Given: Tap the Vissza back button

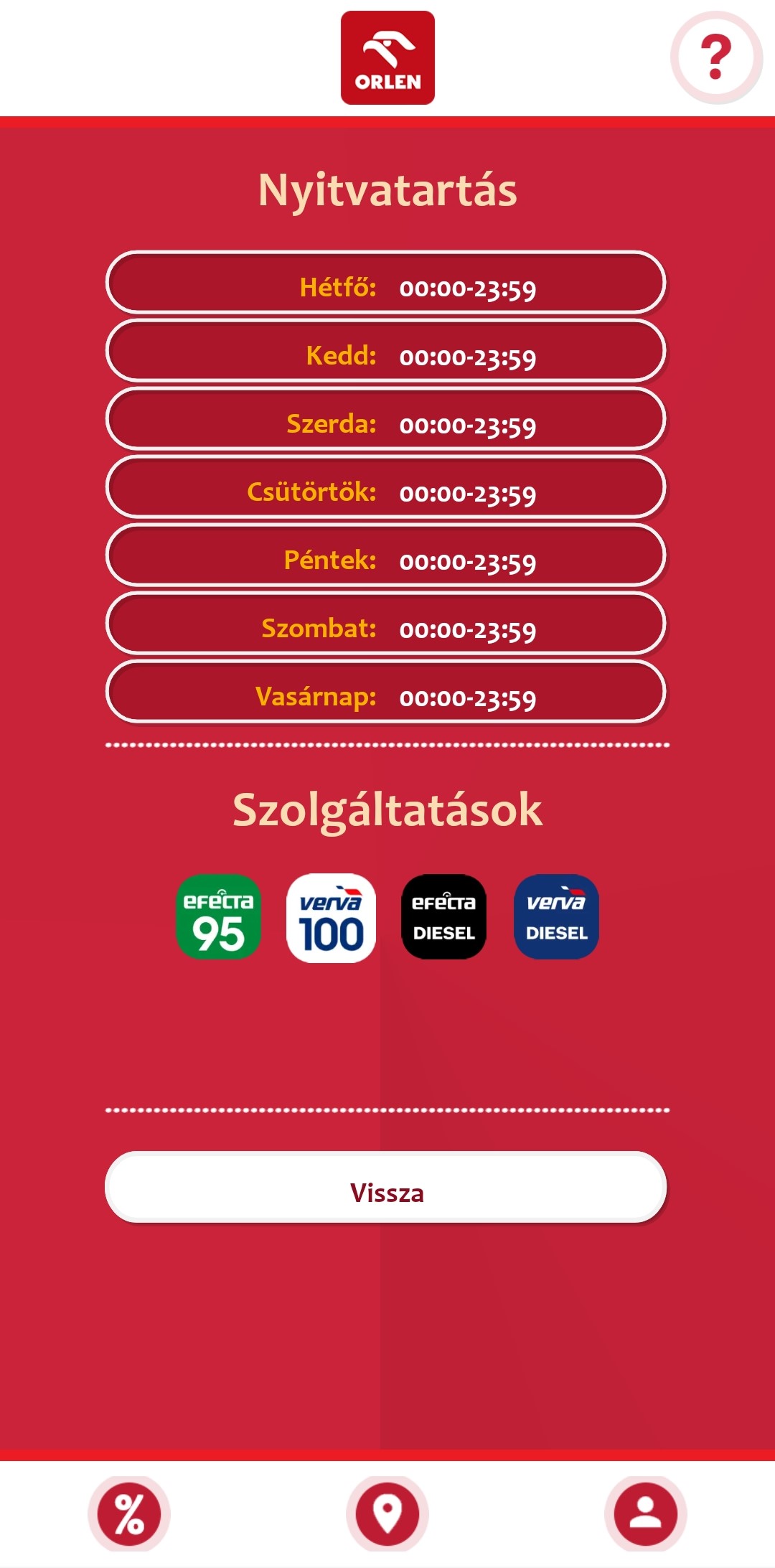Looking at the screenshot, I should pyautogui.click(x=386, y=1188).
